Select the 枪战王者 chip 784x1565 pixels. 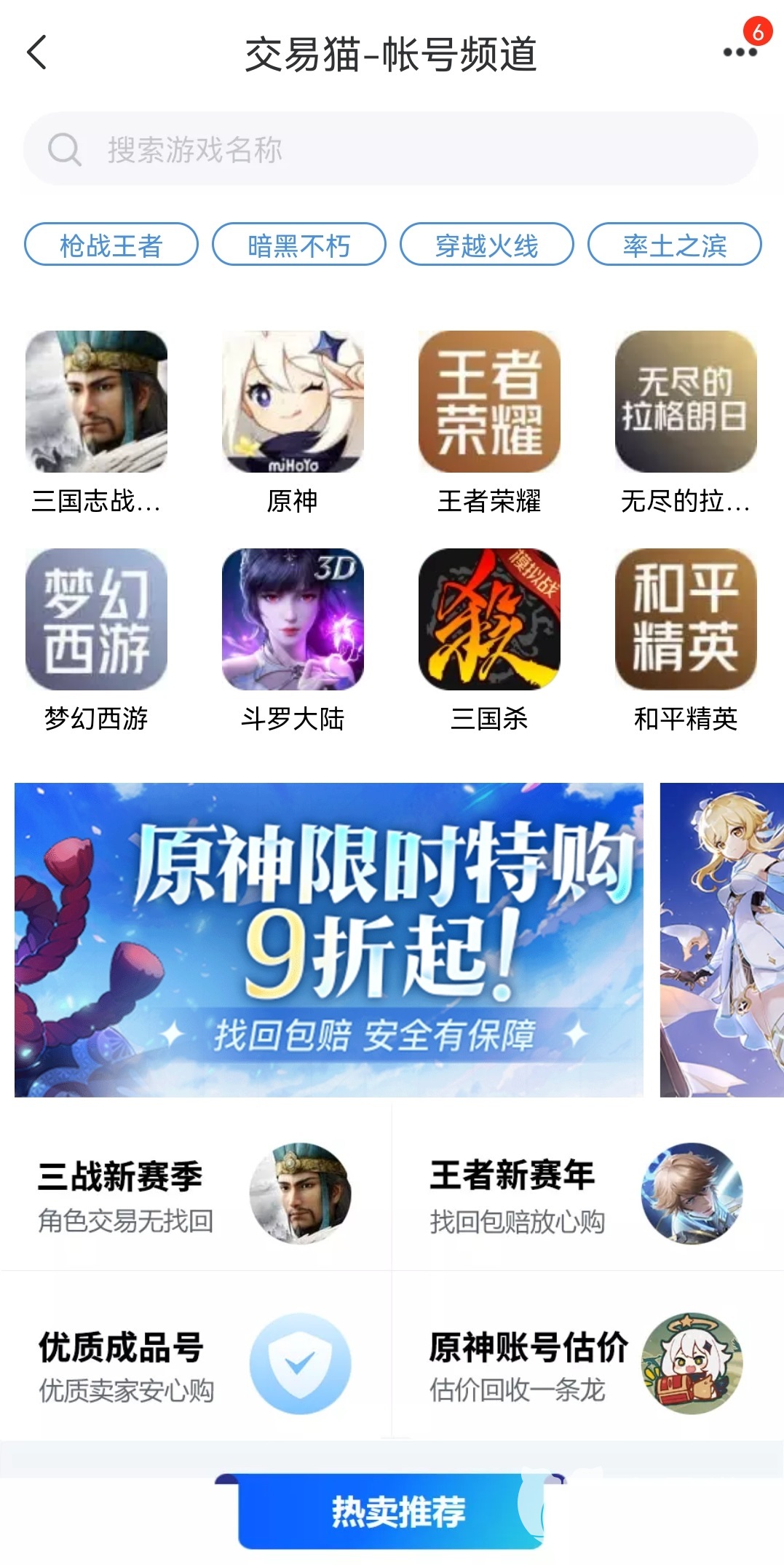[111, 245]
